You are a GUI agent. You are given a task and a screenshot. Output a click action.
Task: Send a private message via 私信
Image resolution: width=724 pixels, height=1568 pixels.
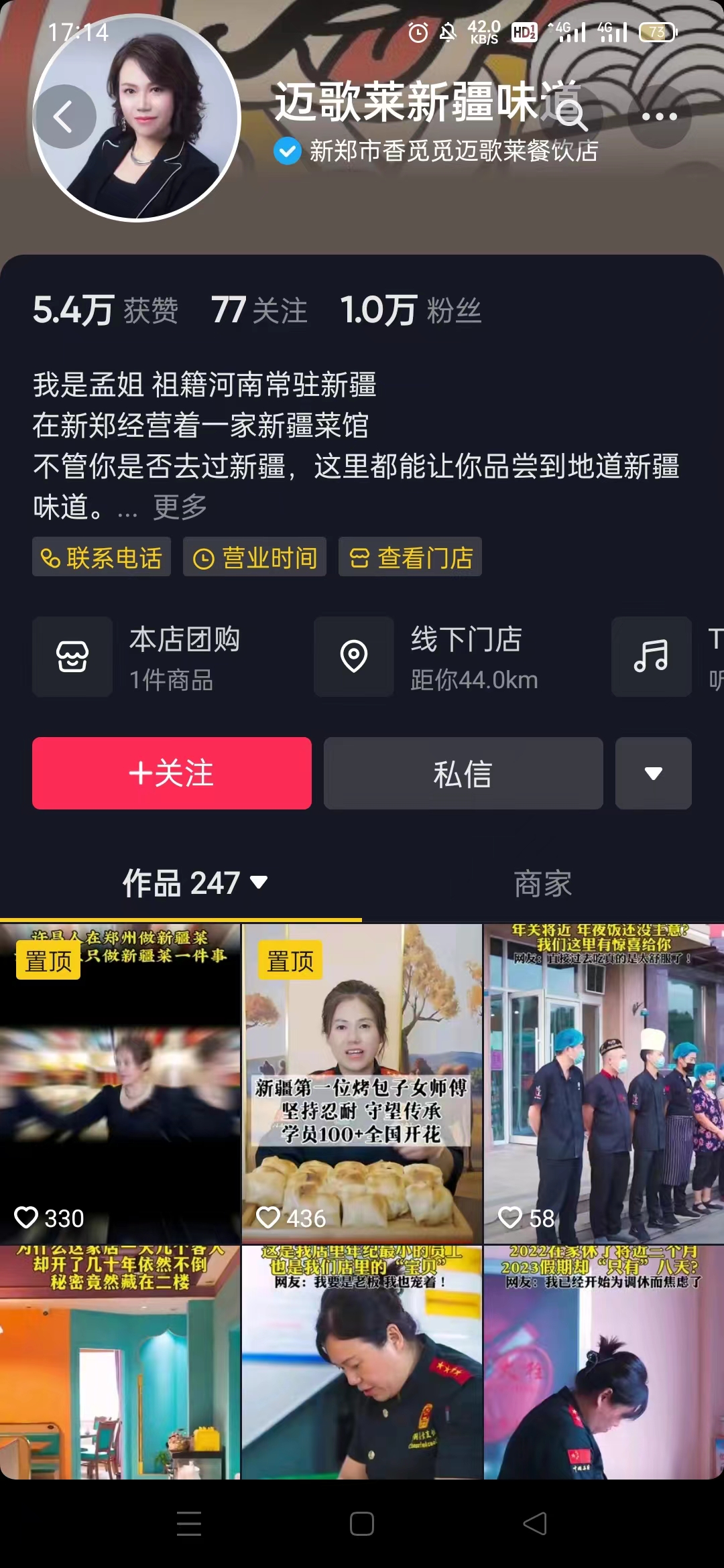pos(463,773)
